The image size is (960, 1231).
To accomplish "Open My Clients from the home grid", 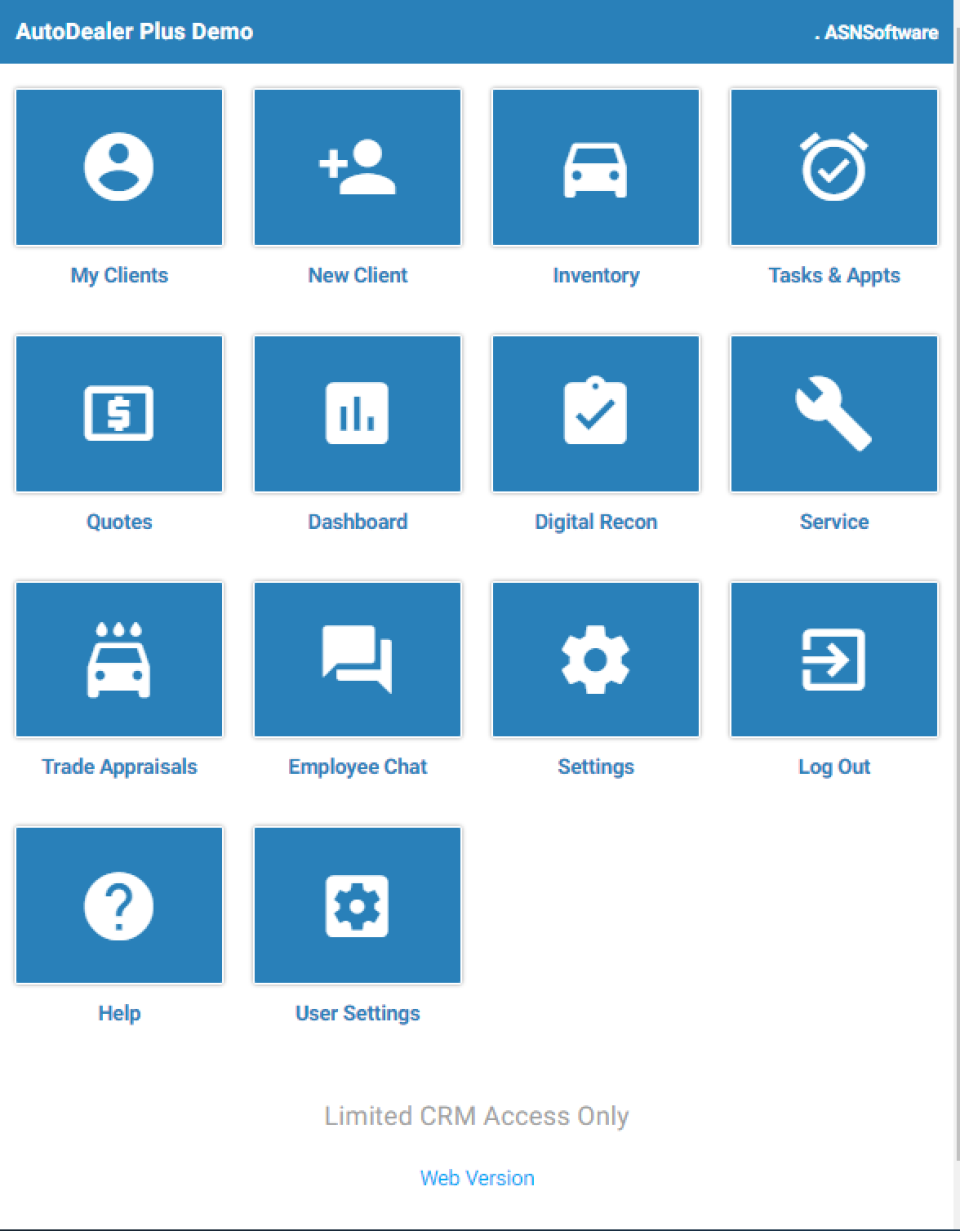I will pyautogui.click(x=119, y=166).
